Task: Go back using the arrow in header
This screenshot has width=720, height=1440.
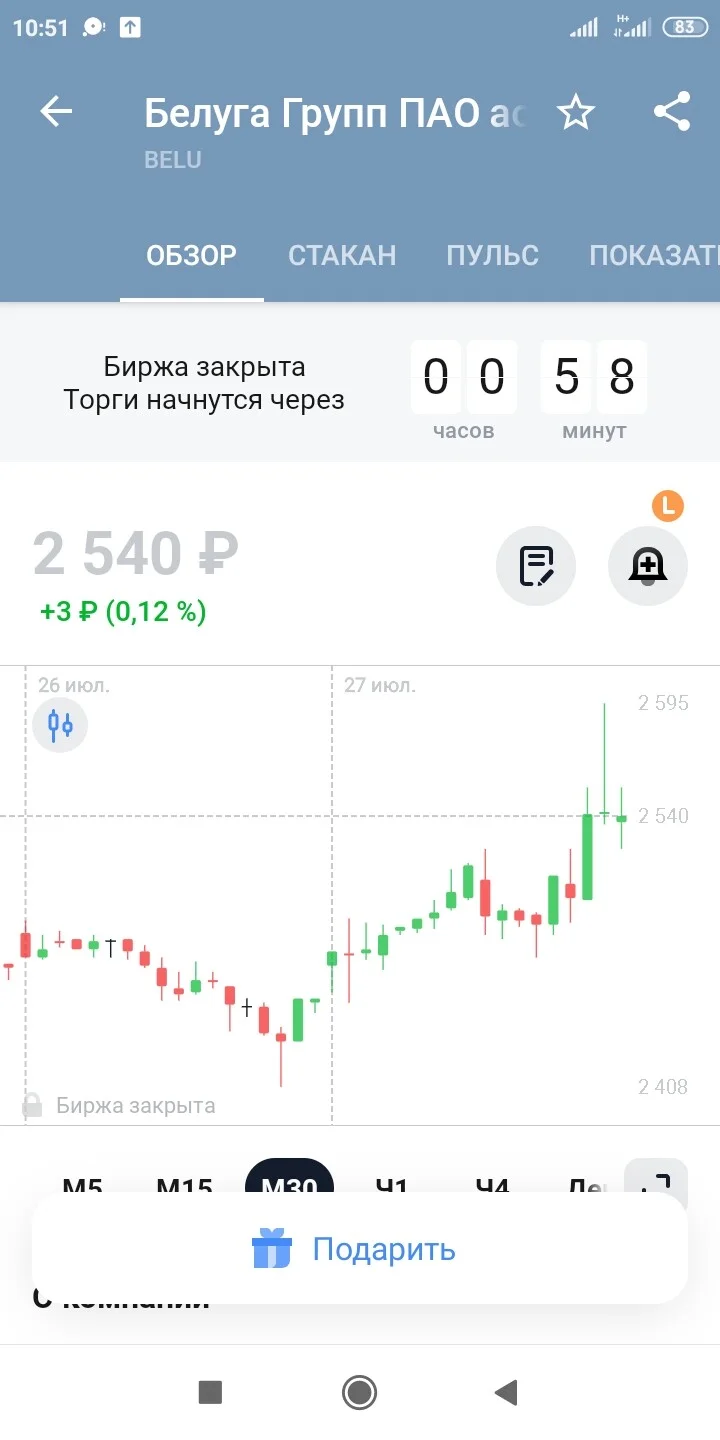Action: tap(56, 112)
